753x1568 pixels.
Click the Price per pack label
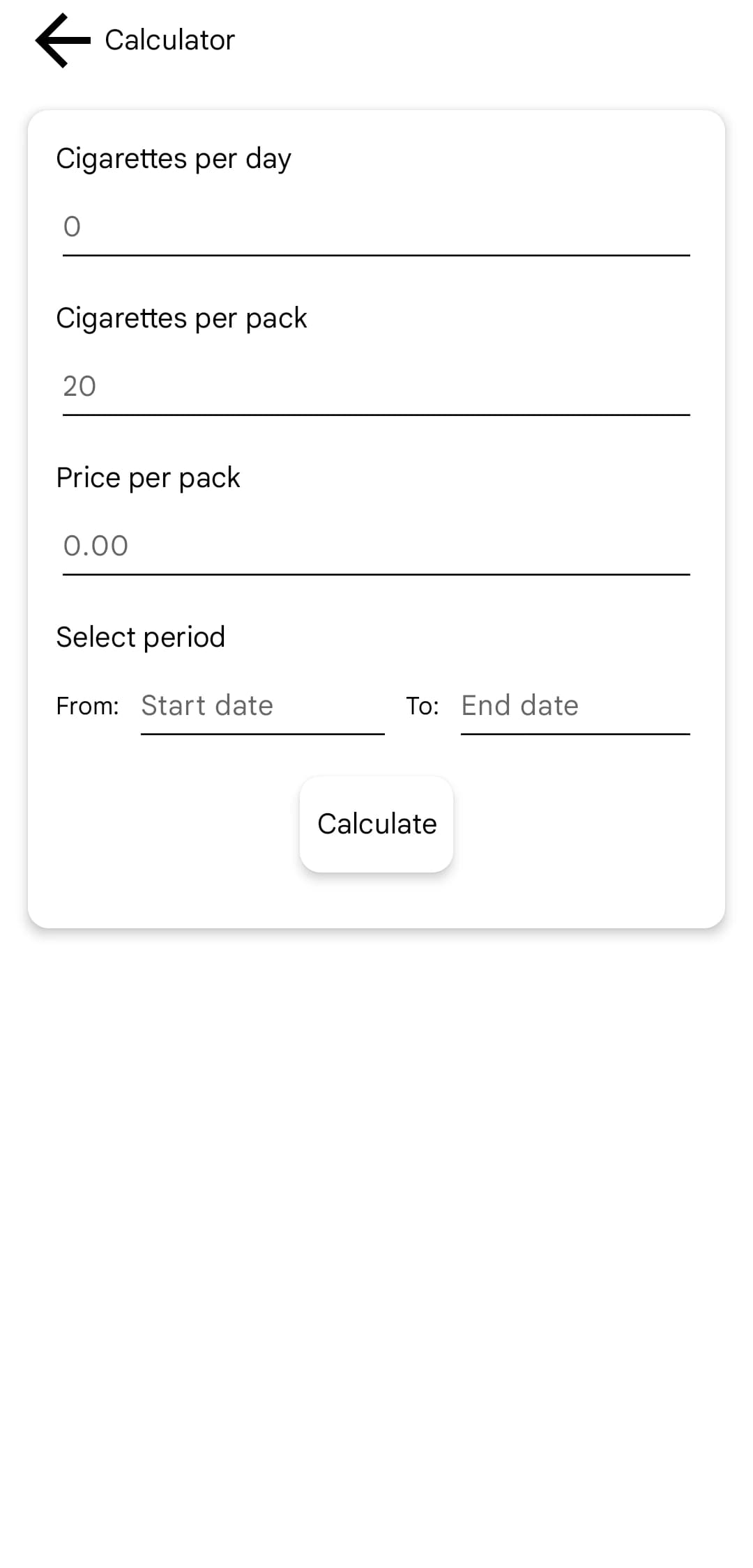pyautogui.click(x=149, y=477)
